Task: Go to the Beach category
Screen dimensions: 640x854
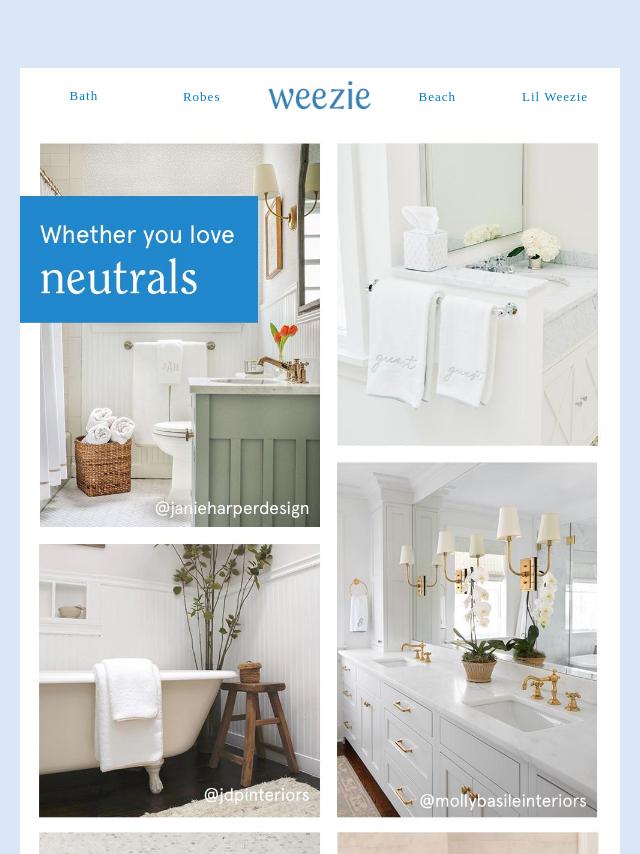Action: click(437, 97)
